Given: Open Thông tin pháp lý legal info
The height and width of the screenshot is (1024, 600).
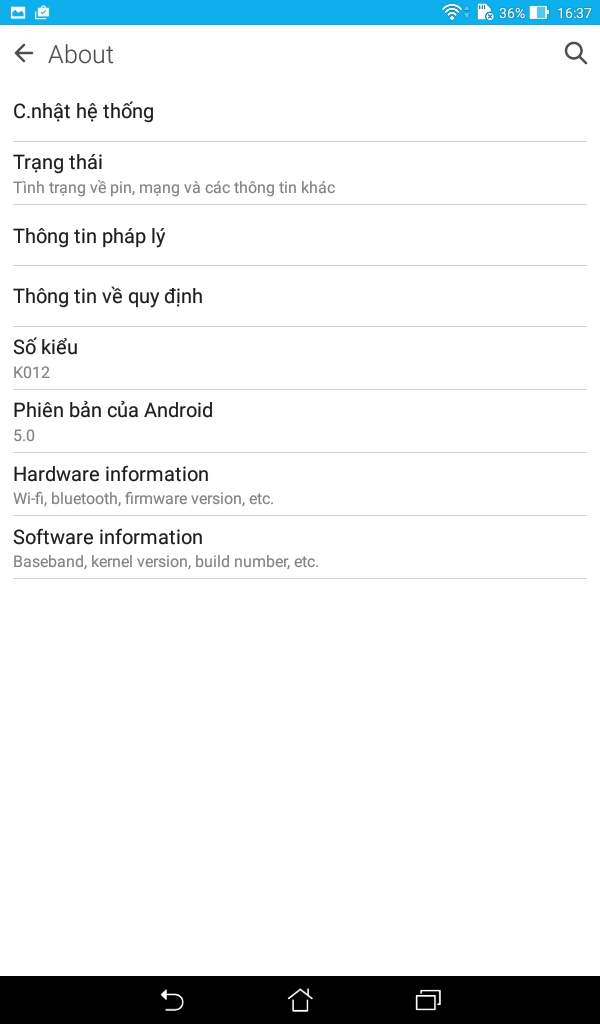Looking at the screenshot, I should (300, 236).
